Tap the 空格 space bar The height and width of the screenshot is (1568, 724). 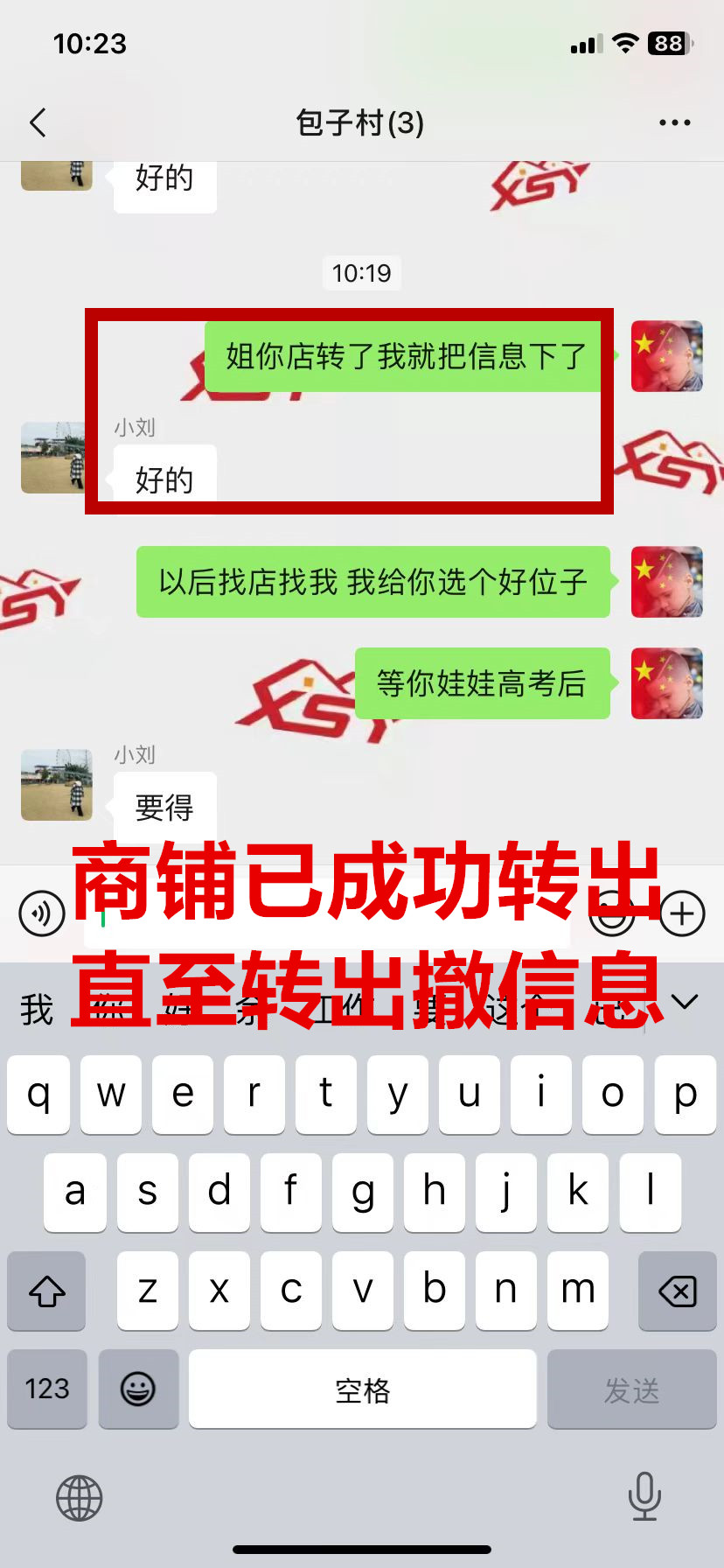pos(362,1389)
